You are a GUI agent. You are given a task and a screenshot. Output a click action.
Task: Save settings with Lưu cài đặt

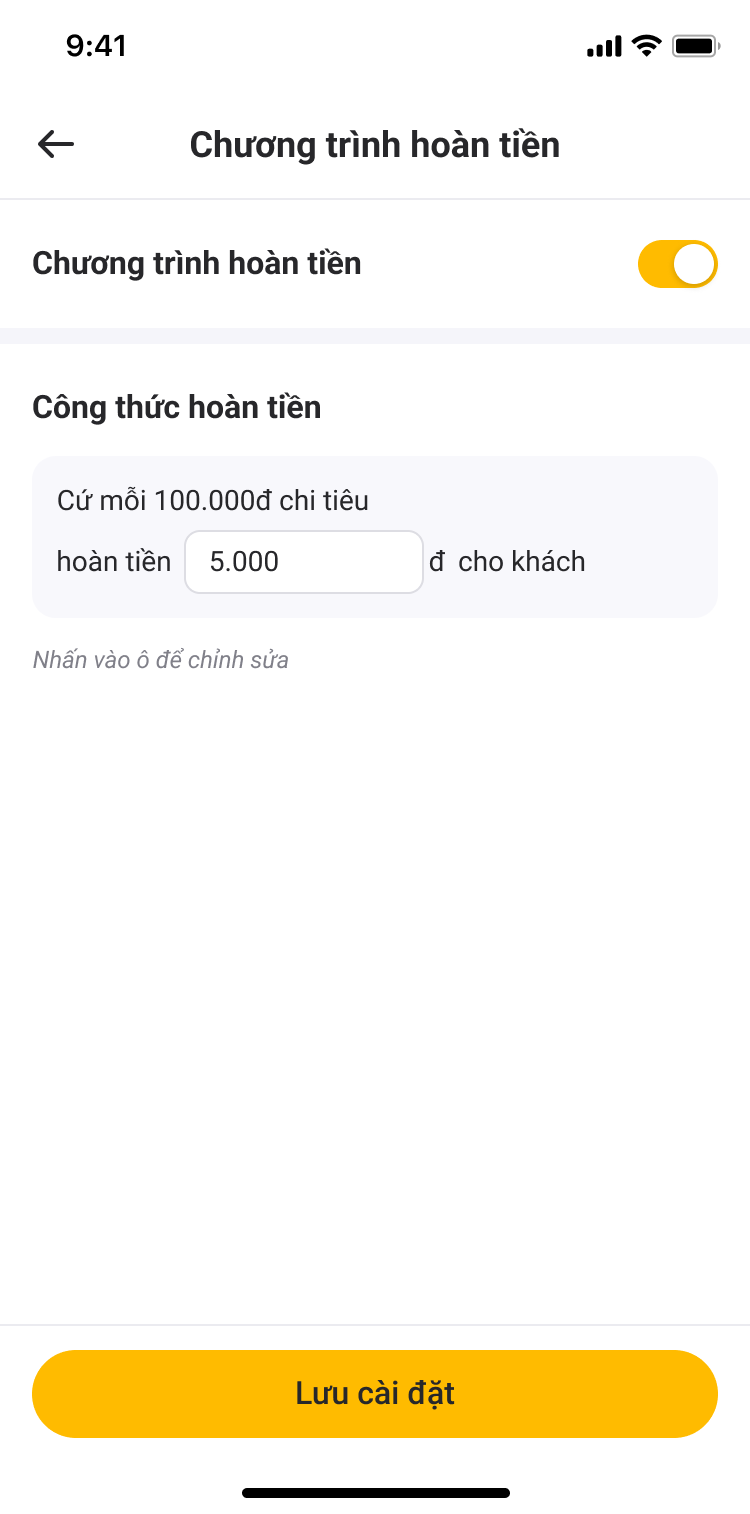pyautogui.click(x=375, y=1393)
